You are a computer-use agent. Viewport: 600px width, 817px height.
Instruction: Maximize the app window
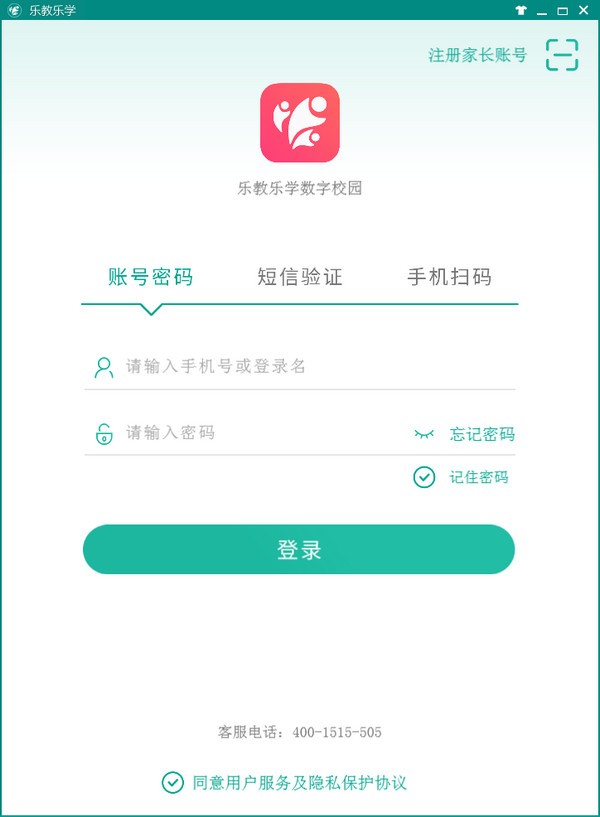pyautogui.click(x=563, y=10)
